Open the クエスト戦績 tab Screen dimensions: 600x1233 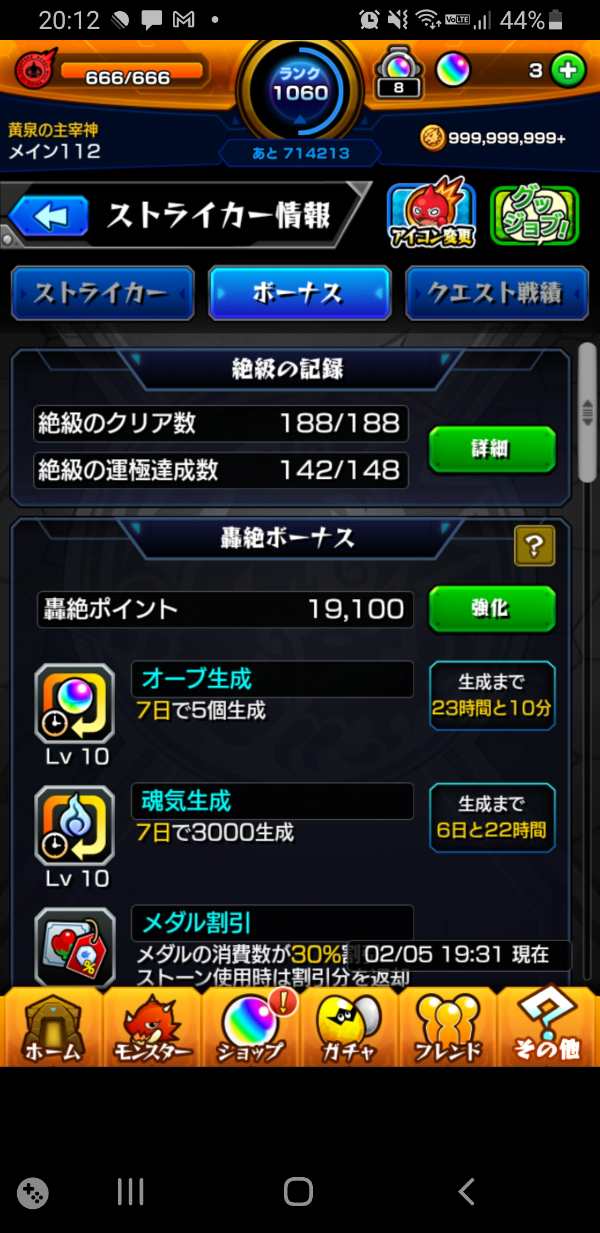495,293
